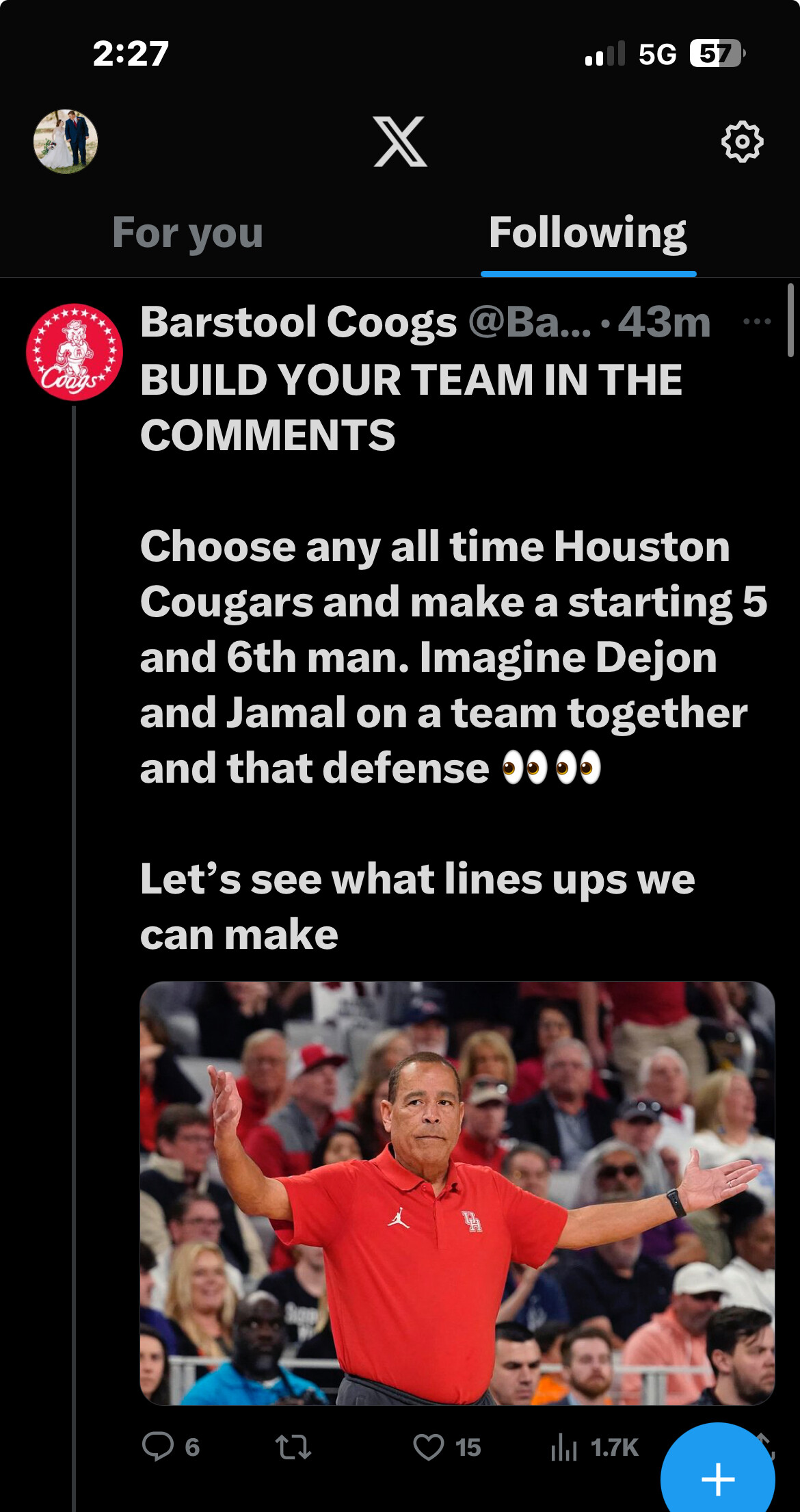
Task: Compose a new post
Action: click(718, 1478)
